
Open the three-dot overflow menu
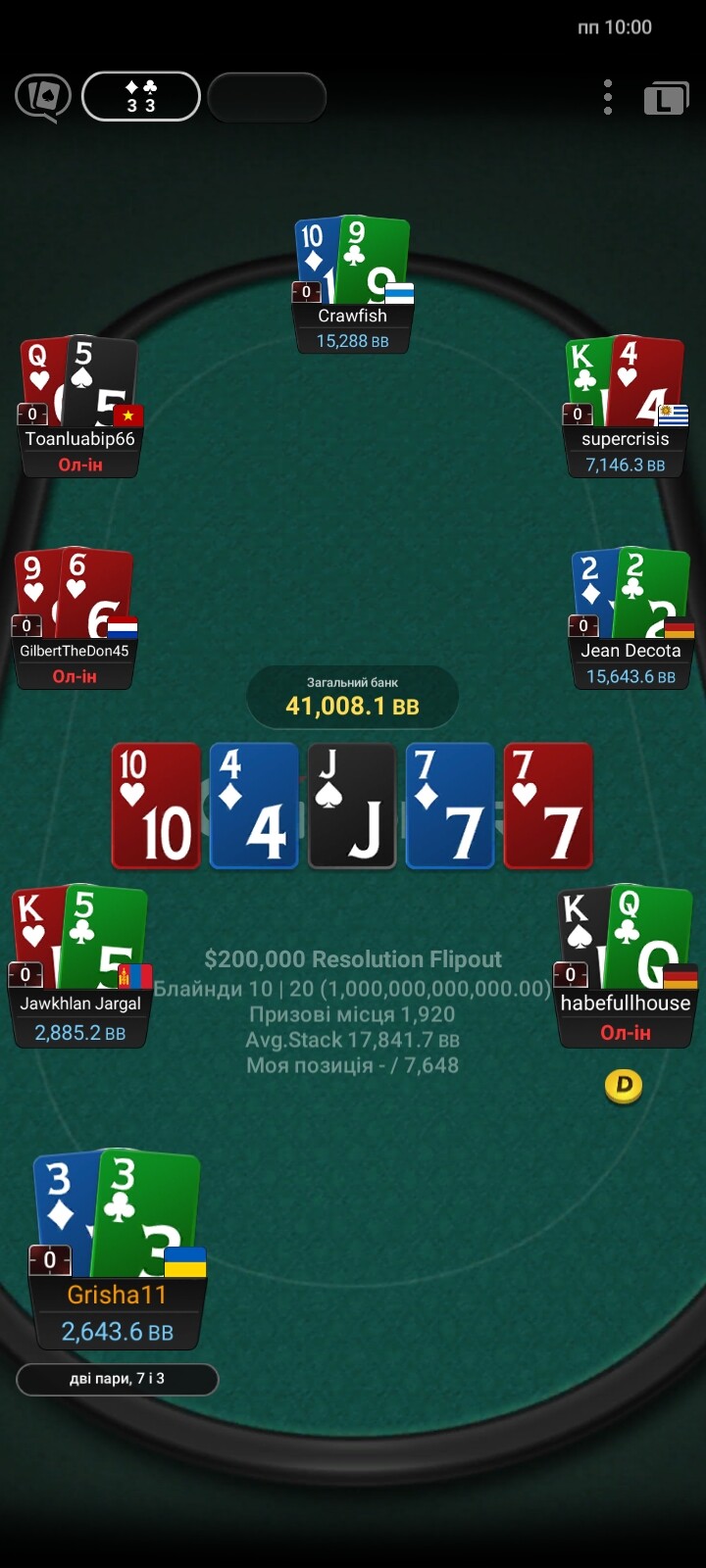608,97
